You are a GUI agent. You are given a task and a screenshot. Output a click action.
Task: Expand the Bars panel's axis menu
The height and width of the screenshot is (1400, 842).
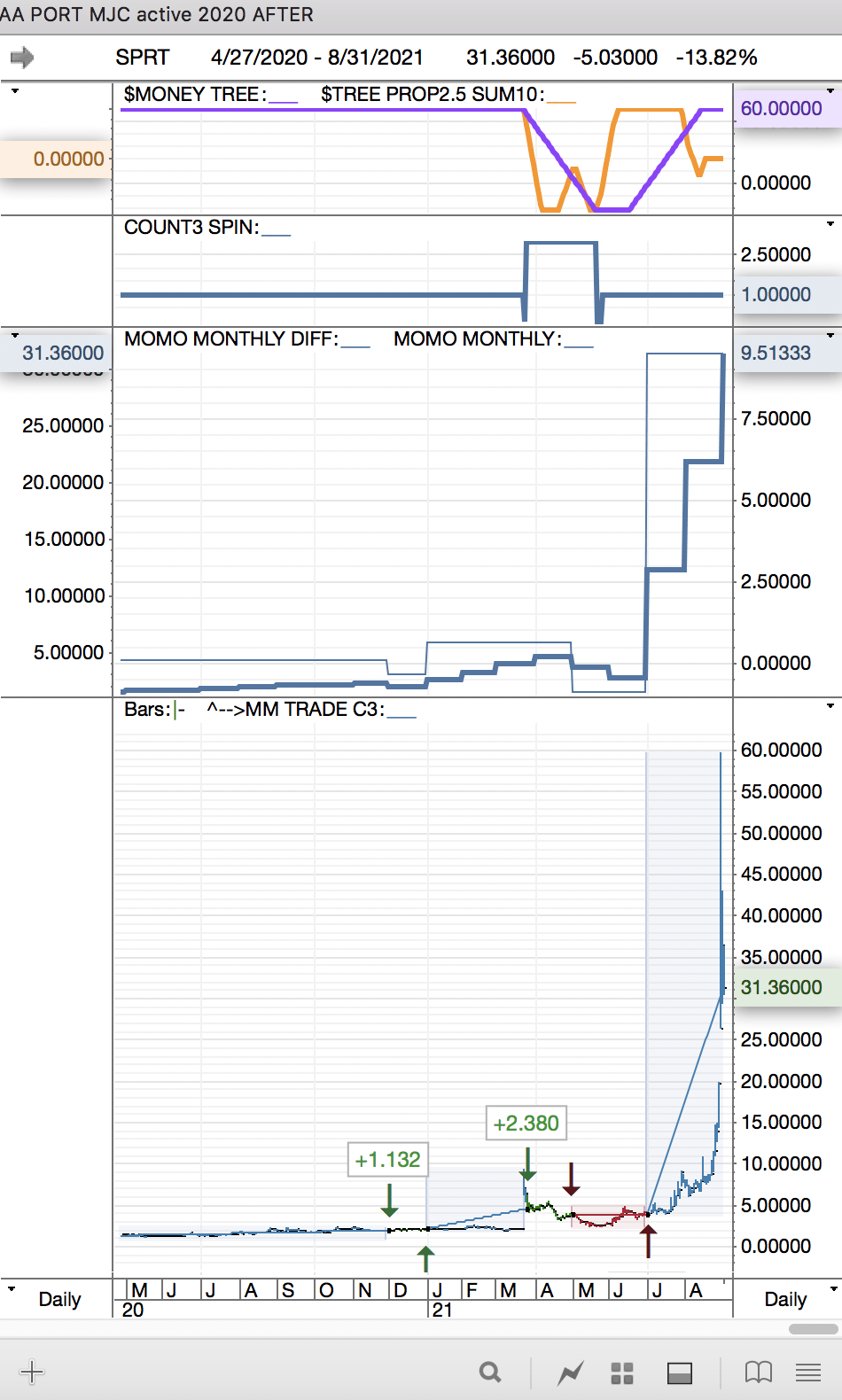(830, 706)
